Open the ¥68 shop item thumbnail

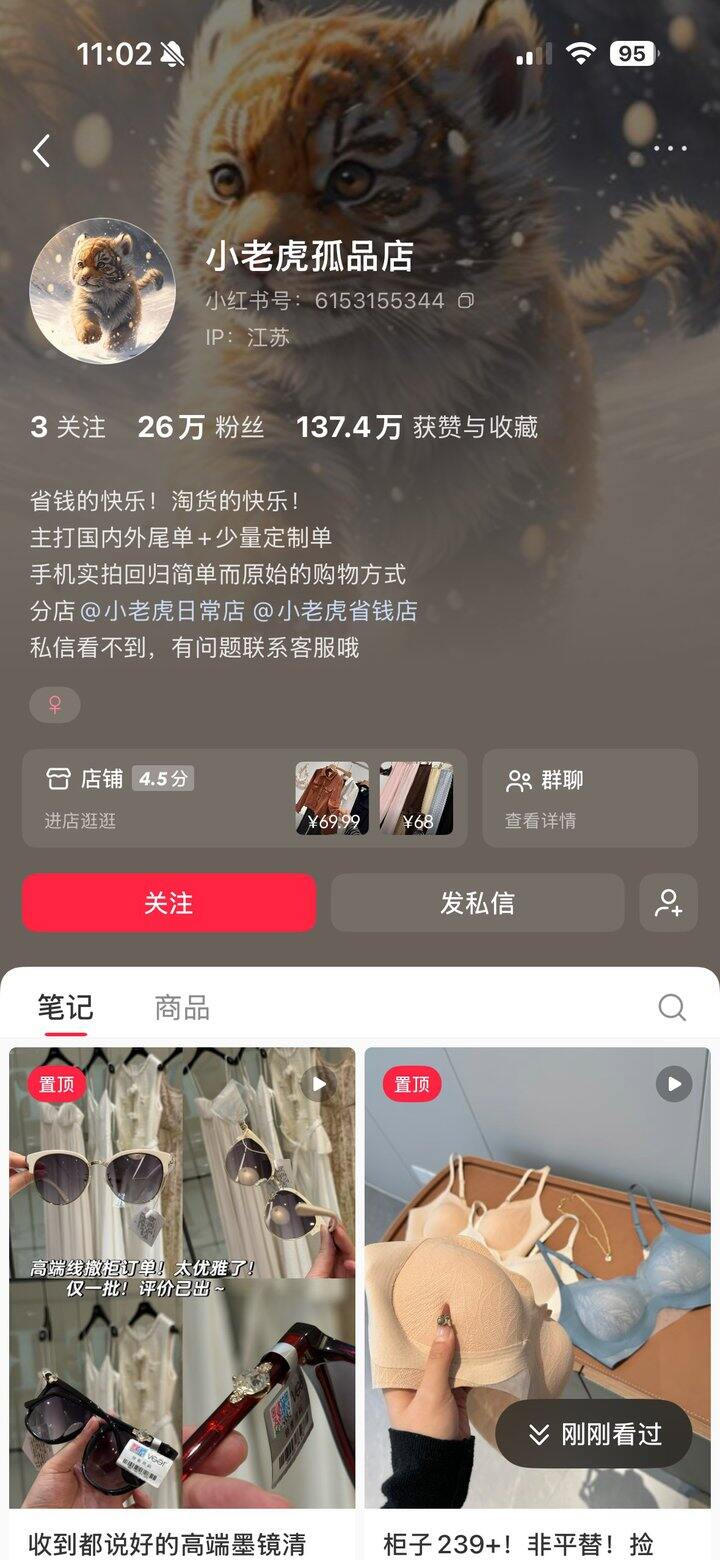pyautogui.click(x=416, y=798)
